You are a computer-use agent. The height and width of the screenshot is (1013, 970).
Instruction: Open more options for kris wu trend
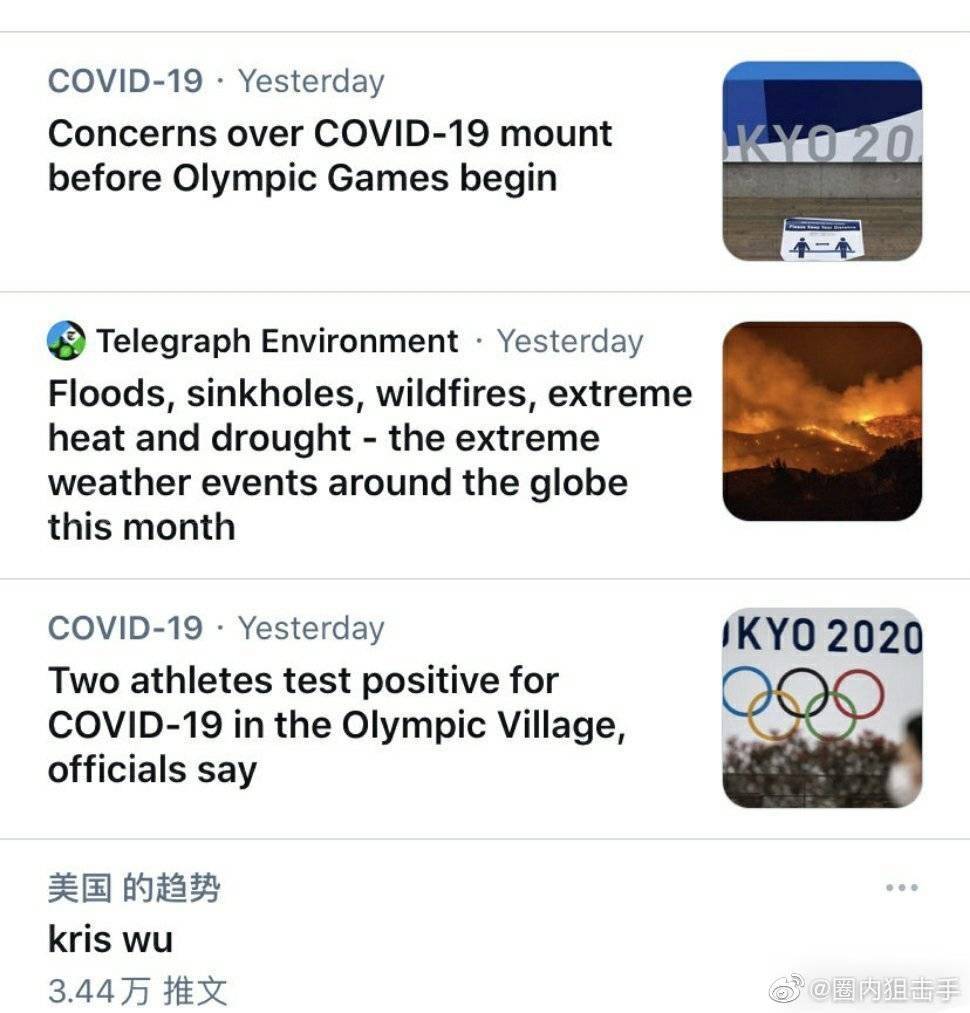tap(901, 887)
